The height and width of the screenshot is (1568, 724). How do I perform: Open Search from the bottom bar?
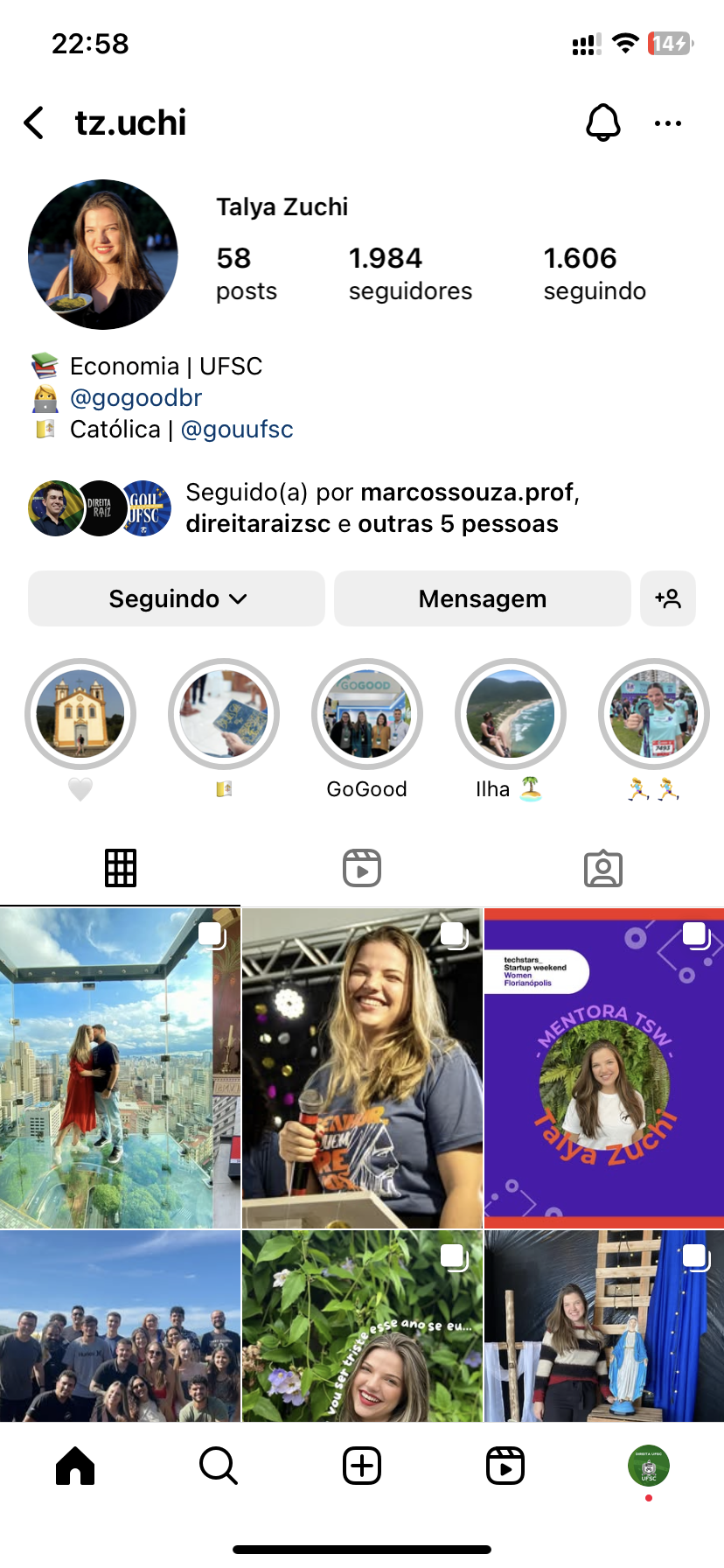[x=219, y=1466]
